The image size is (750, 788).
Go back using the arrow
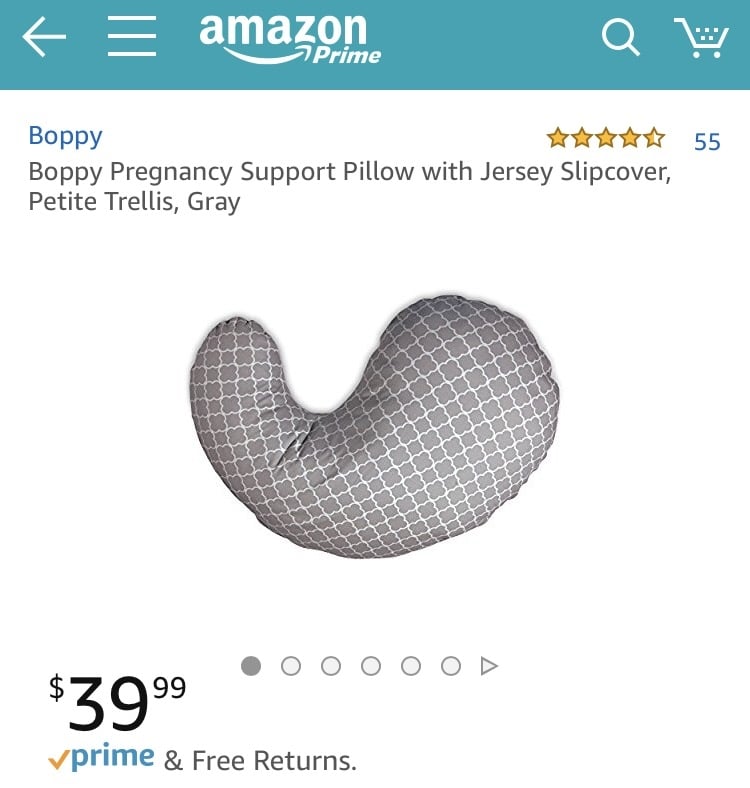click(x=44, y=38)
